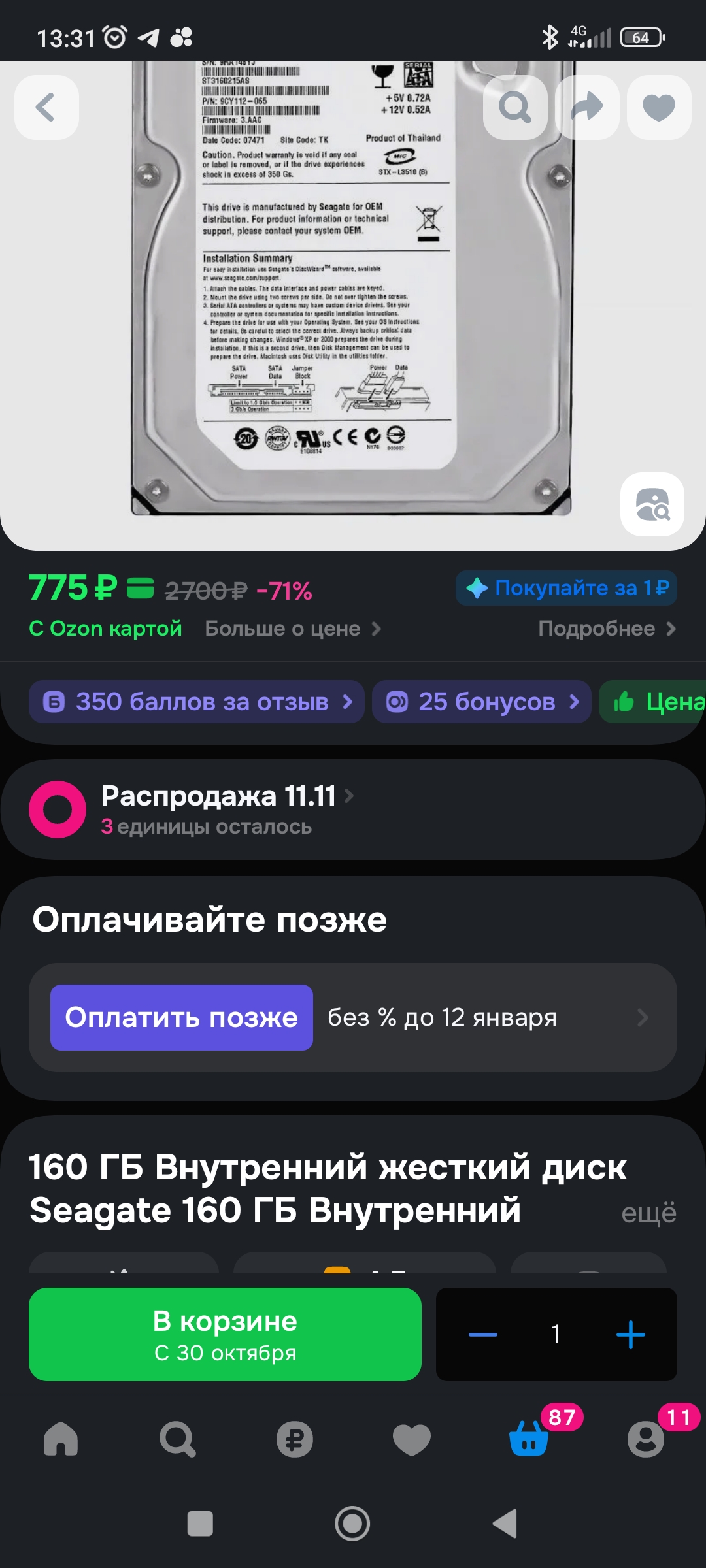Go back using the top-left arrow
Viewport: 706px width, 1568px height.
tap(46, 107)
